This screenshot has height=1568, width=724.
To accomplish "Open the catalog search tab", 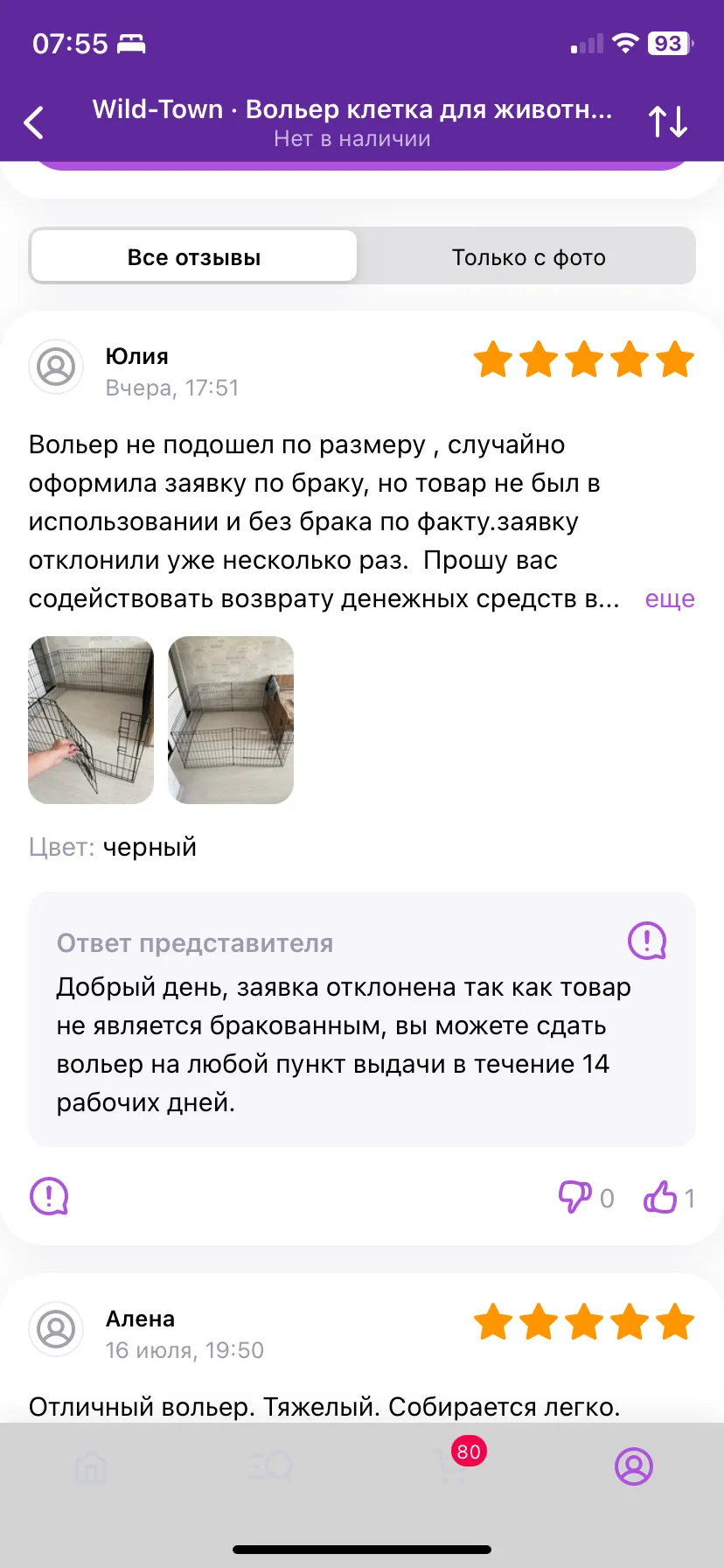I will coord(272,1466).
